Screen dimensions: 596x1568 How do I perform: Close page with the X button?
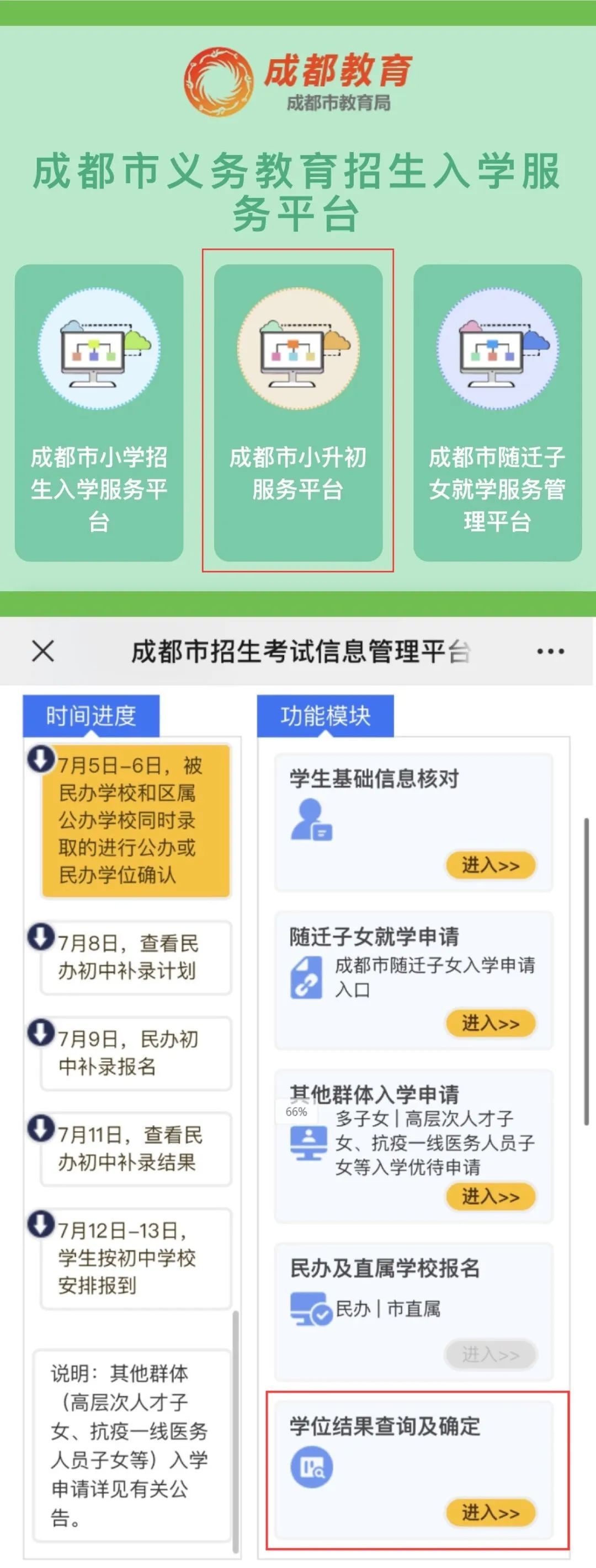click(41, 651)
